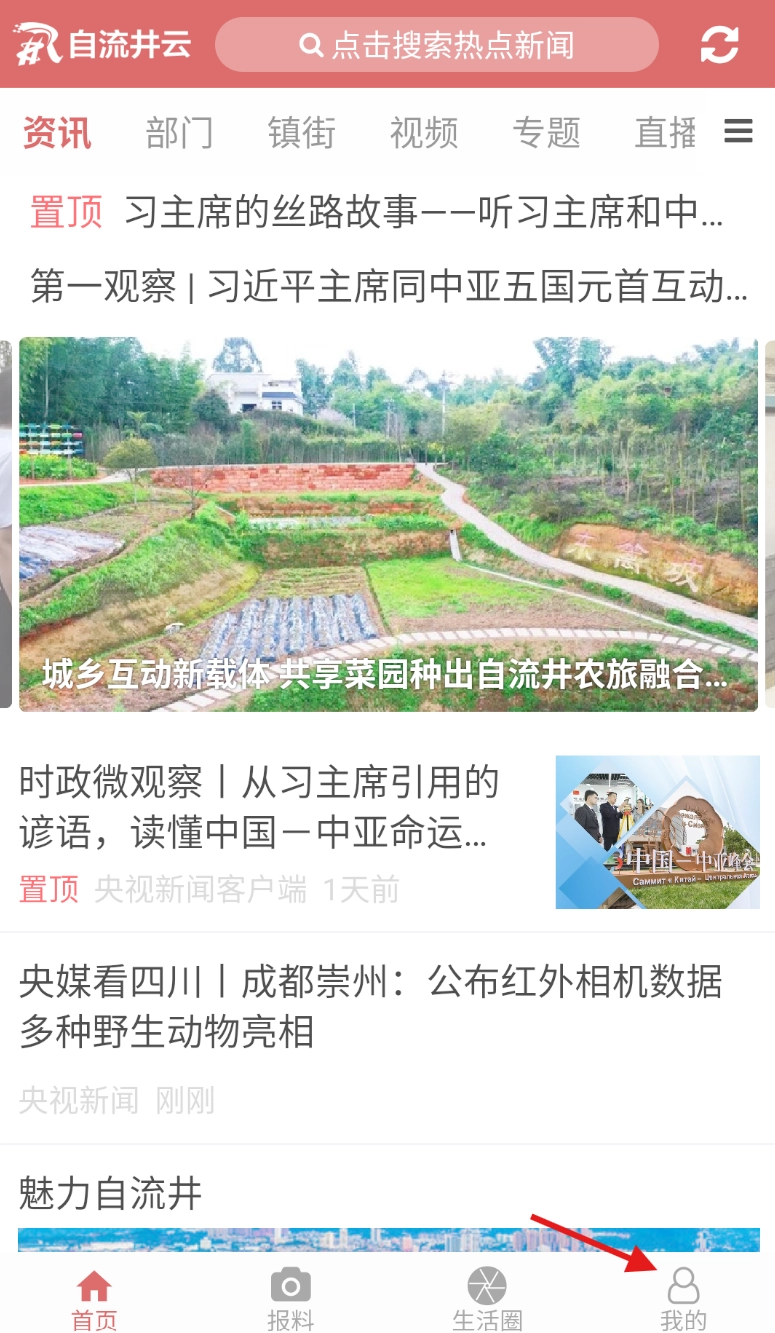Switch to 生活圈 tab
Viewport: 775px width, 1333px height.
487,1298
